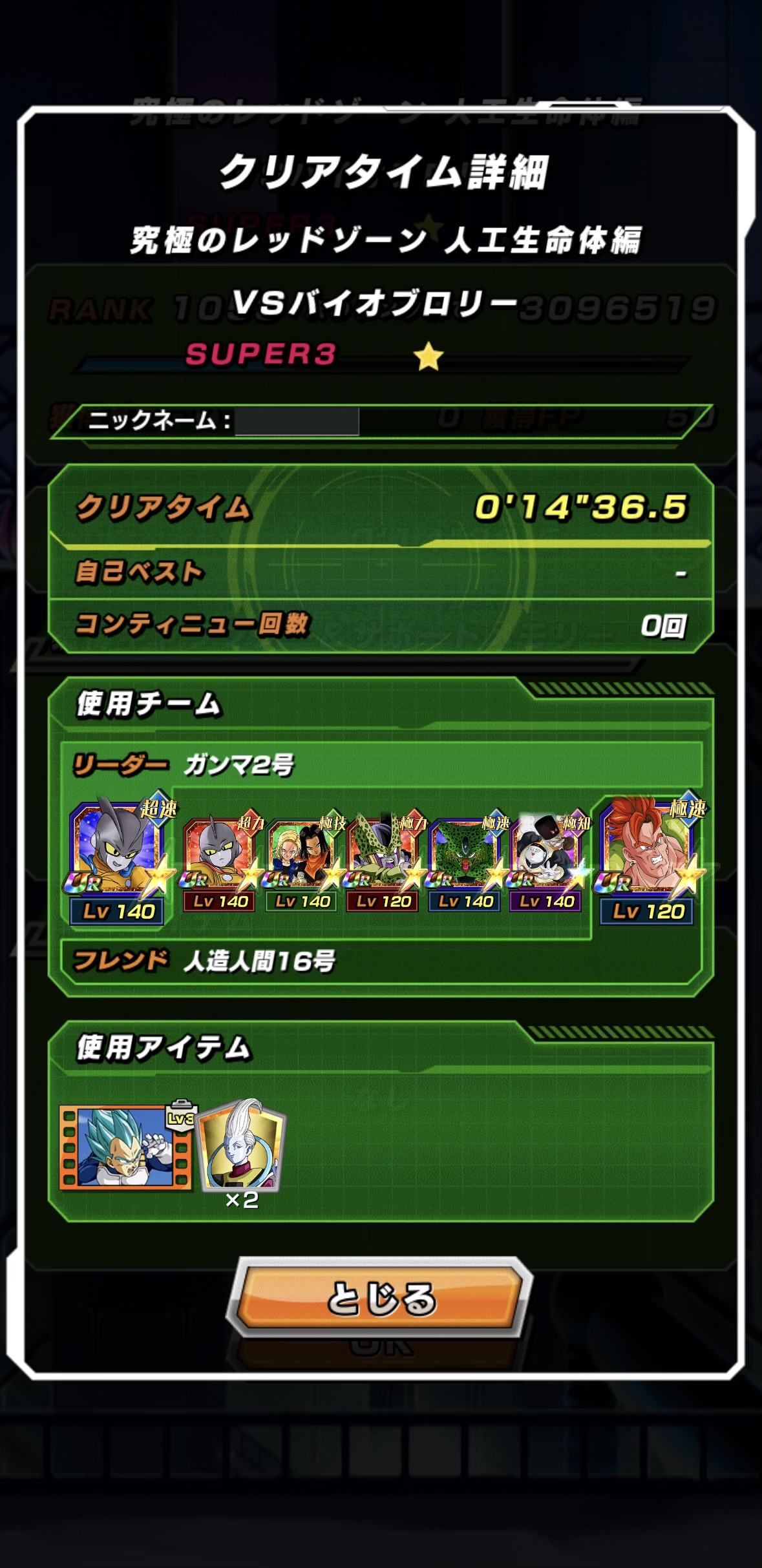
Task: Inspect the Vegeta support memory item
Action: point(125,1147)
